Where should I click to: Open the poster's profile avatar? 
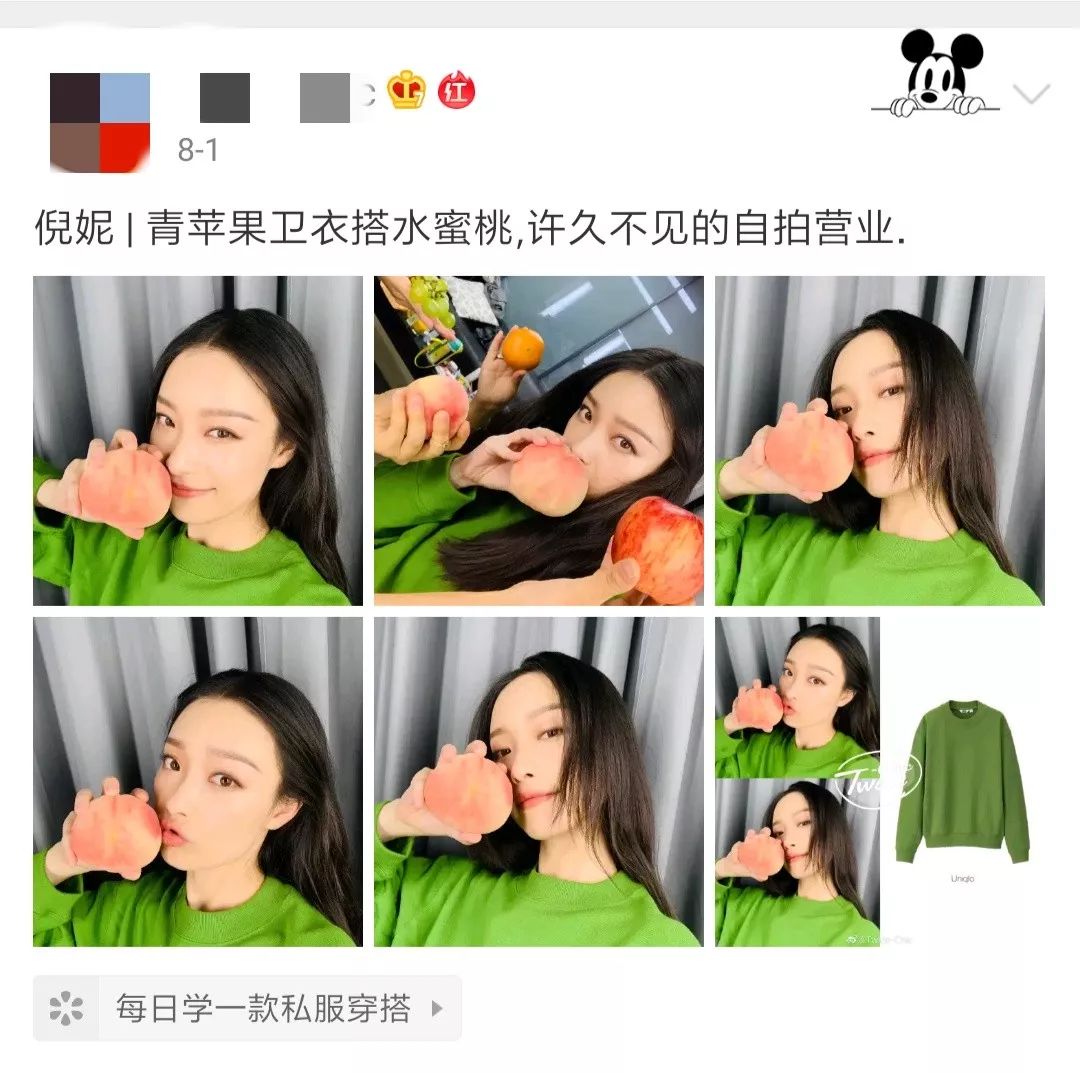(x=100, y=122)
